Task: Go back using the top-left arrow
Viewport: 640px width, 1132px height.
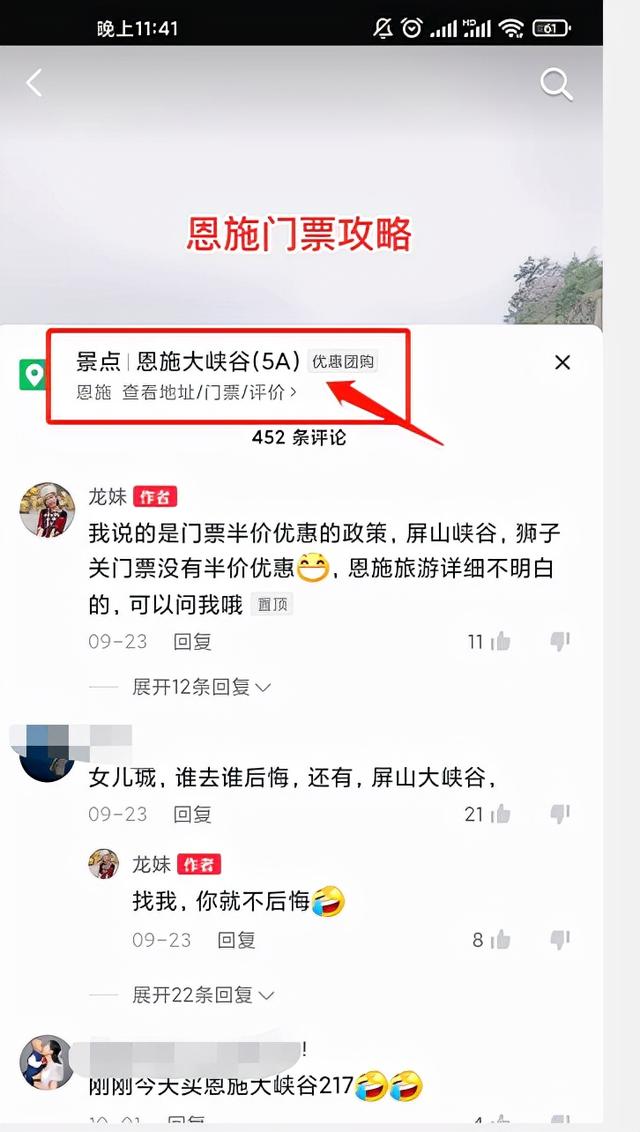Action: click(33, 84)
